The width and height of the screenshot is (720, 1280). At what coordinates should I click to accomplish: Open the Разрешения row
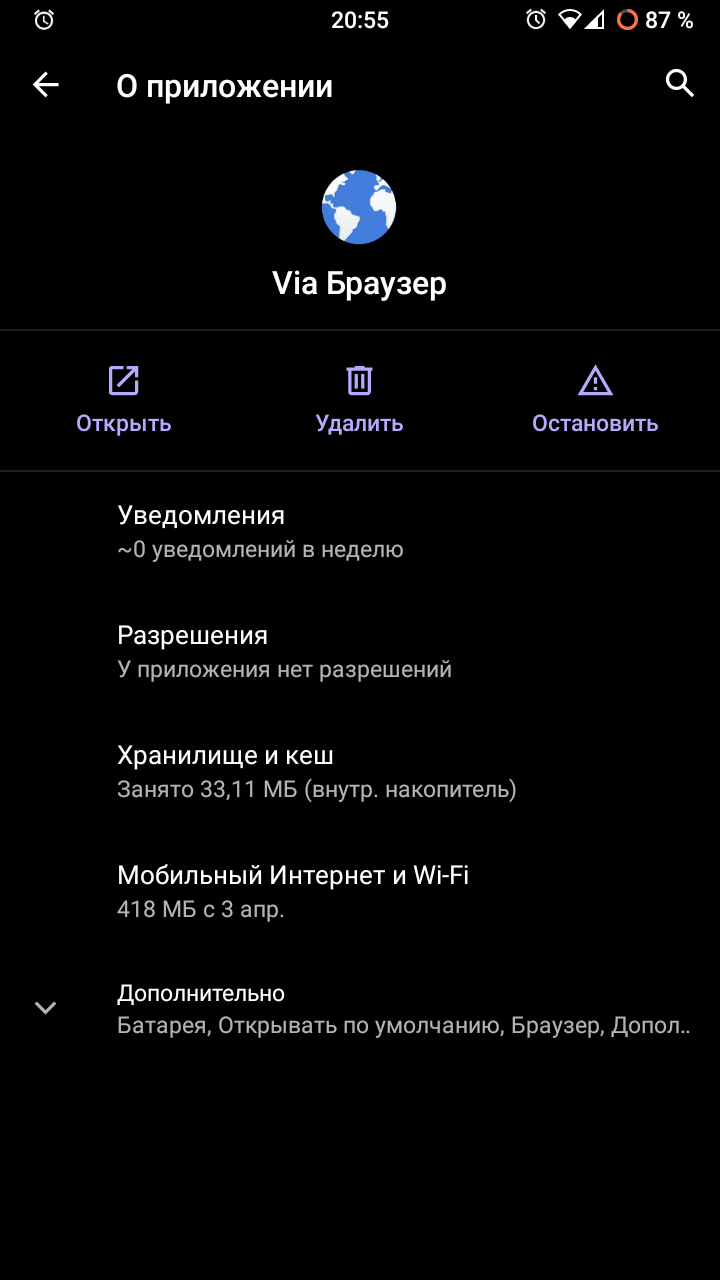[x=360, y=651]
